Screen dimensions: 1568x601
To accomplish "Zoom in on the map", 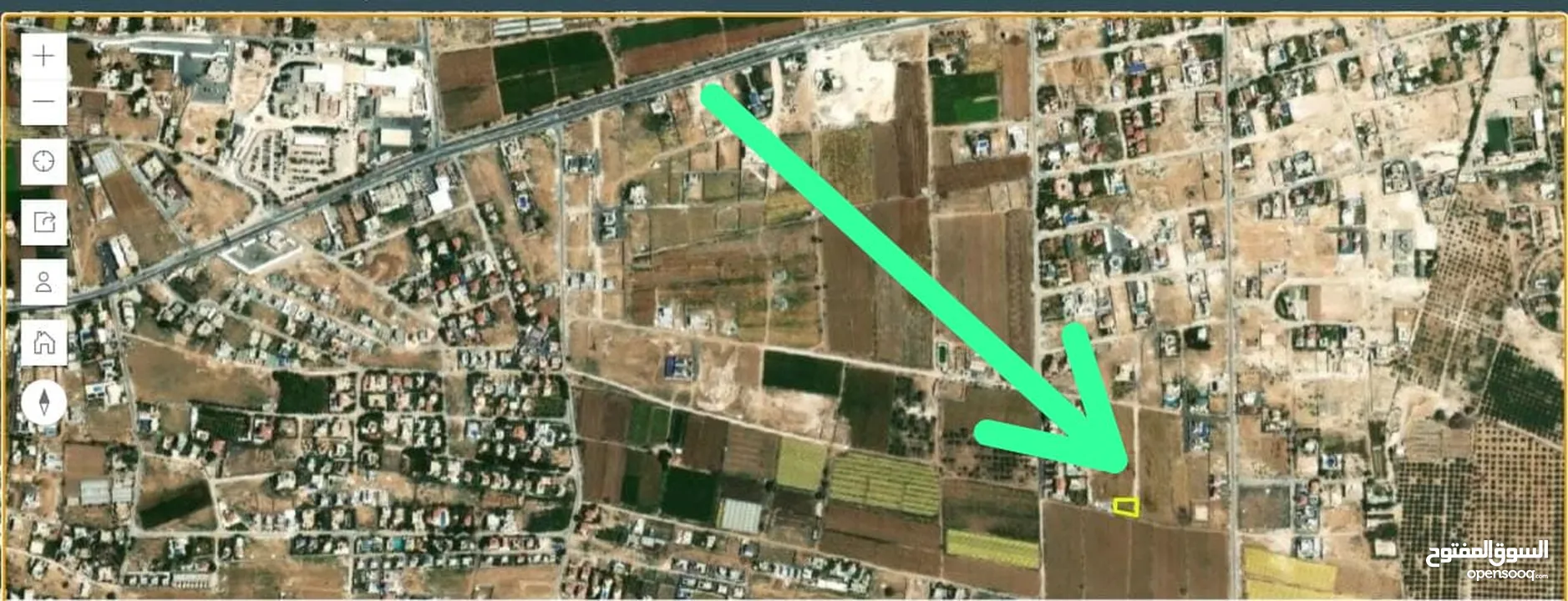I will pos(43,57).
